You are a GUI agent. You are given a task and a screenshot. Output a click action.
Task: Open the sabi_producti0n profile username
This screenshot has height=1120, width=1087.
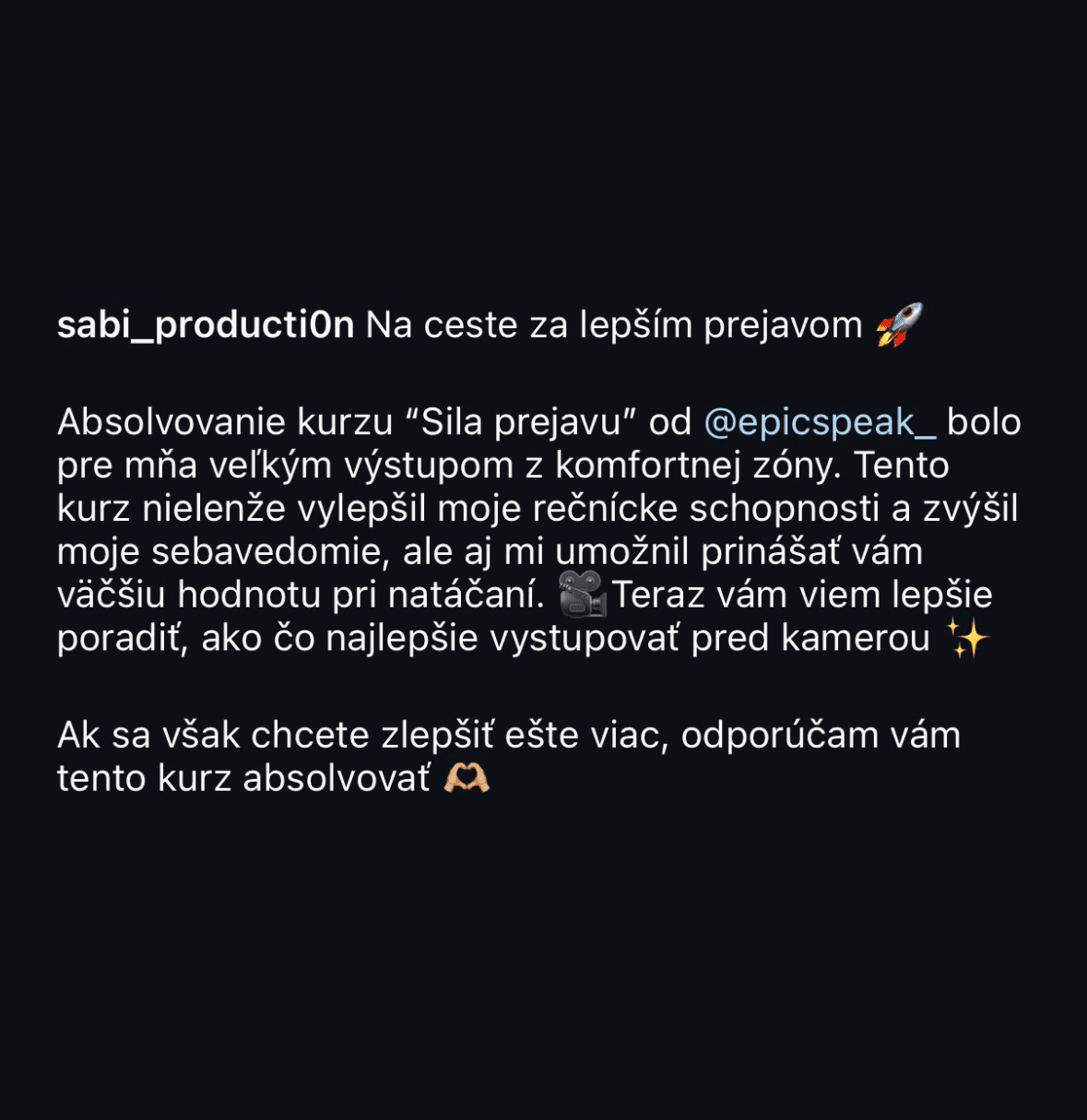(x=206, y=325)
